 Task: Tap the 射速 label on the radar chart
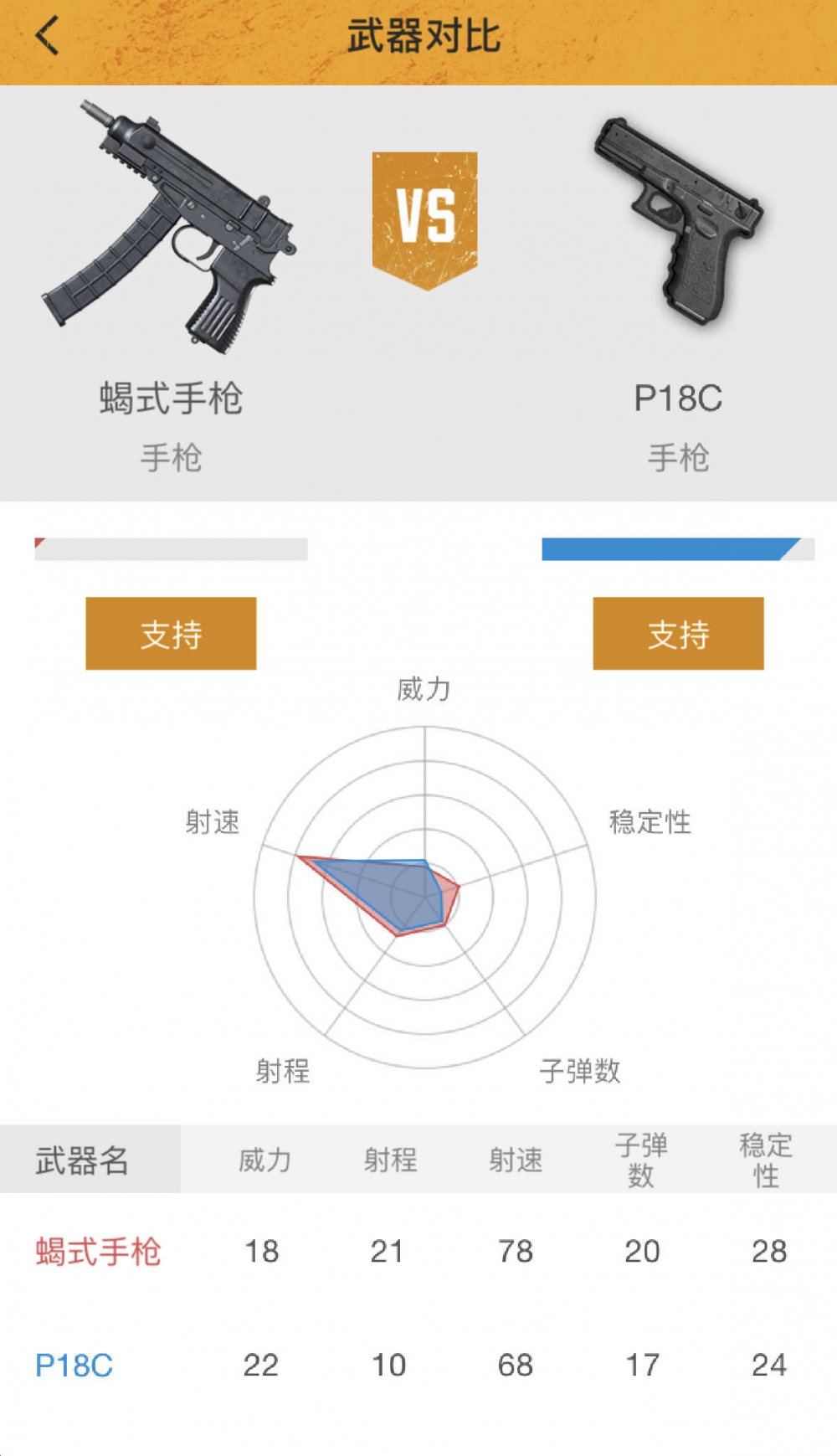[213, 823]
